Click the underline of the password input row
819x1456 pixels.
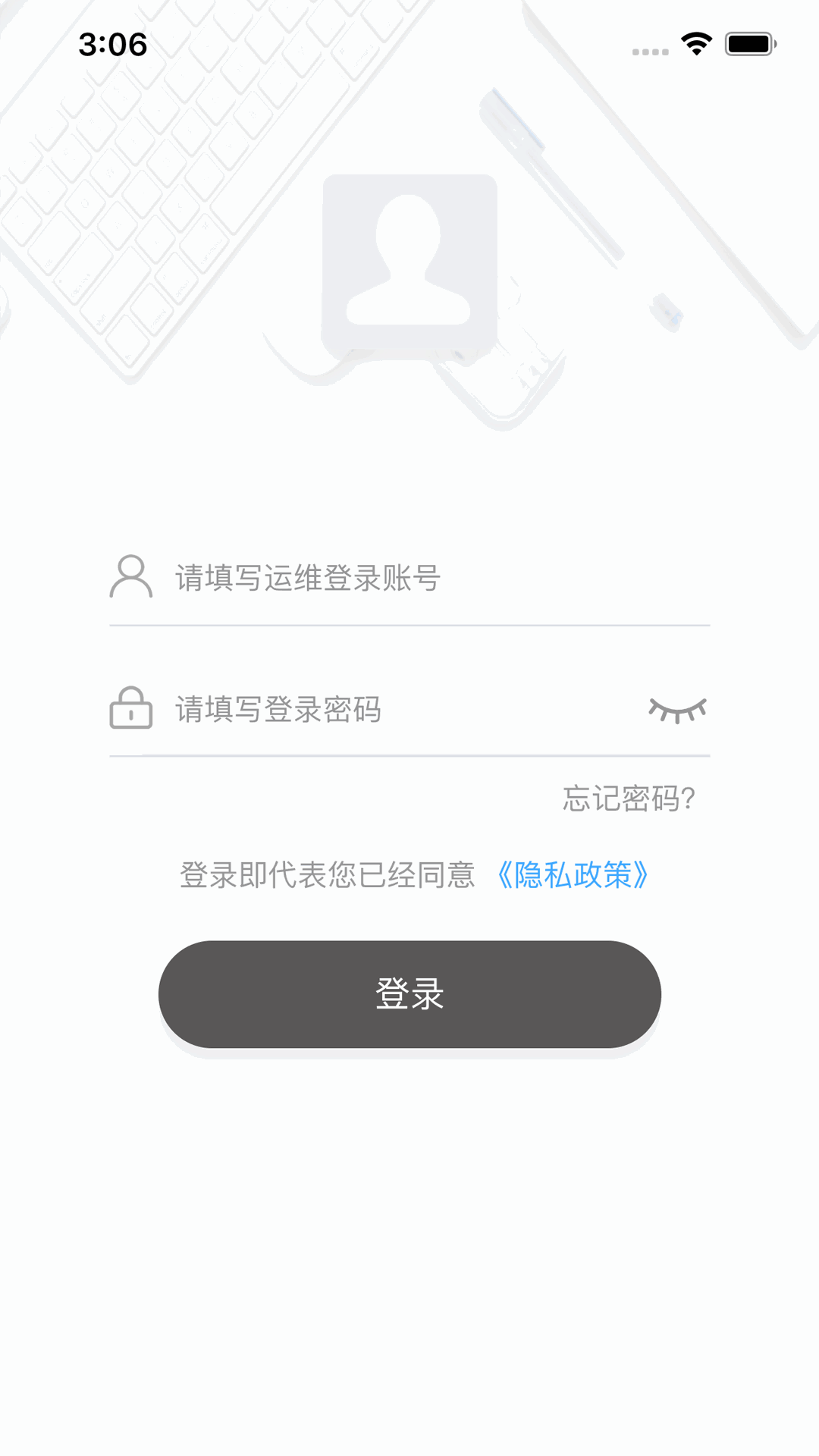[x=409, y=755]
